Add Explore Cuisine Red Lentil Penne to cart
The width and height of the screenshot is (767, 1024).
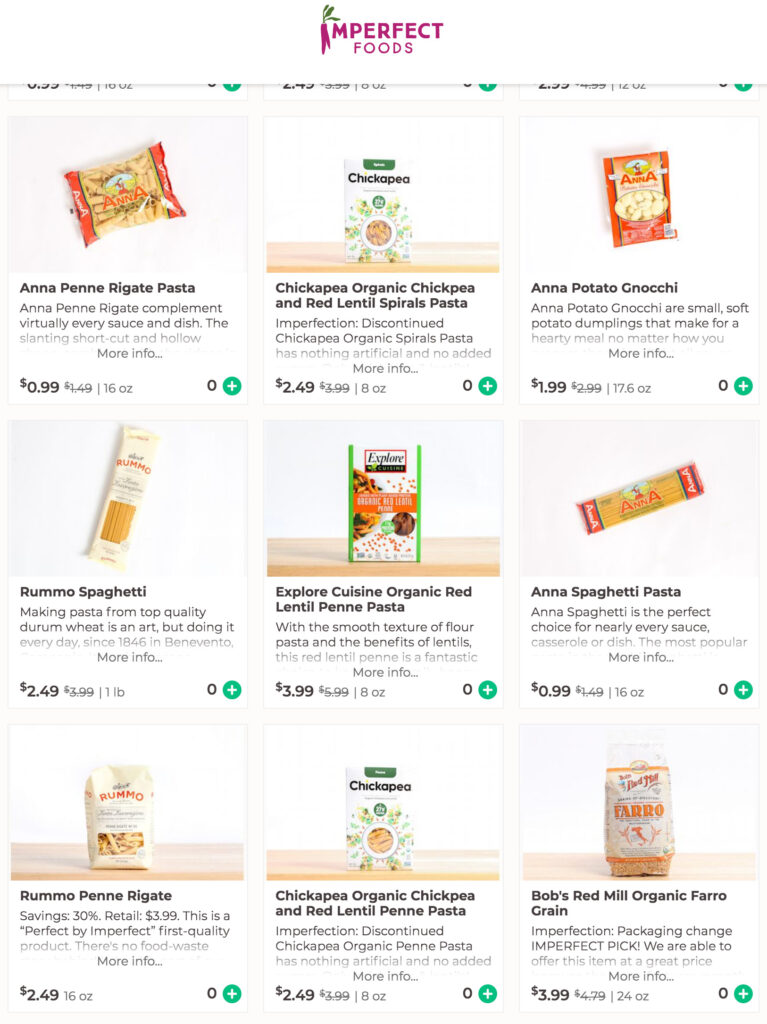tap(488, 690)
